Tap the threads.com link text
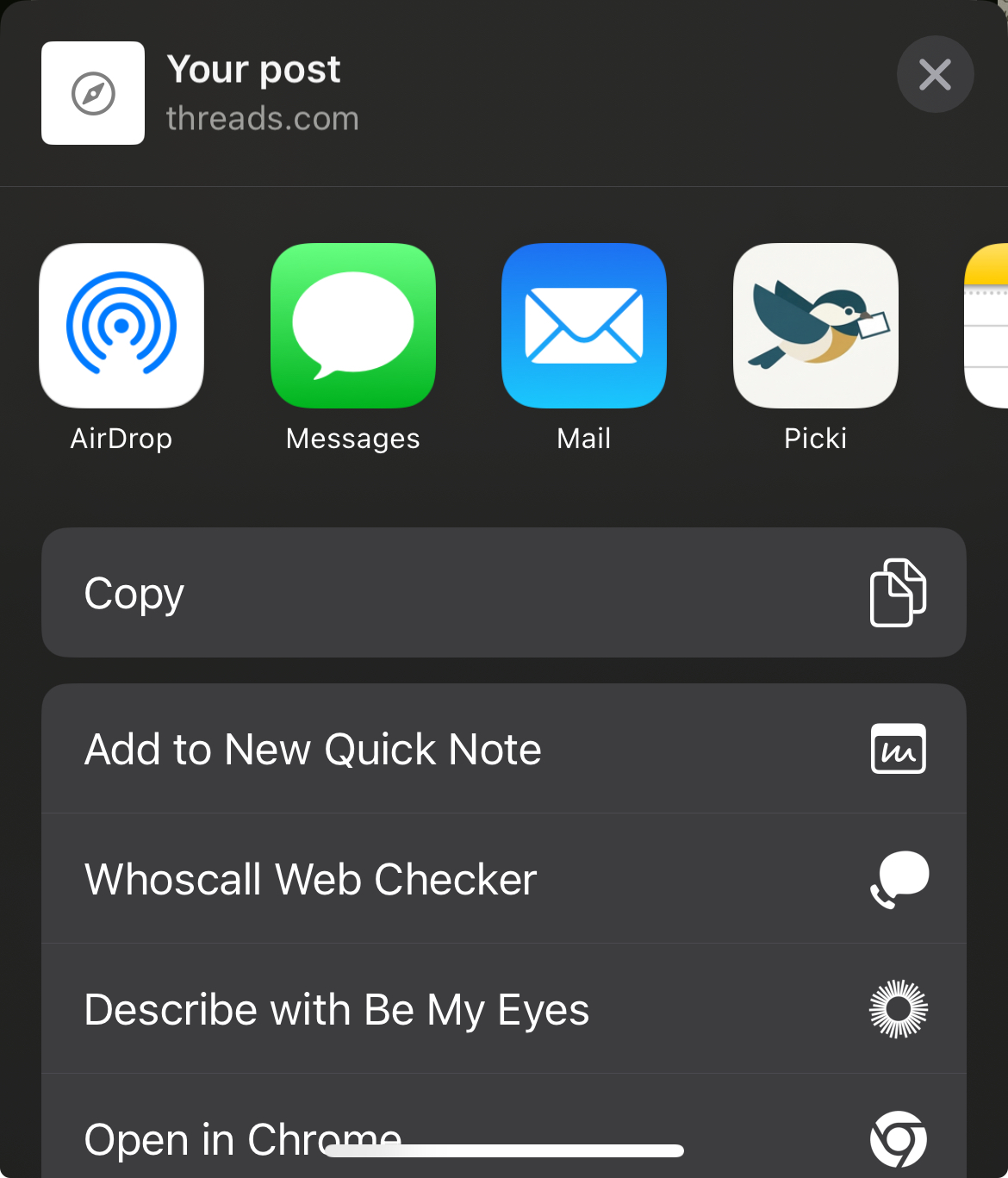 click(x=263, y=118)
